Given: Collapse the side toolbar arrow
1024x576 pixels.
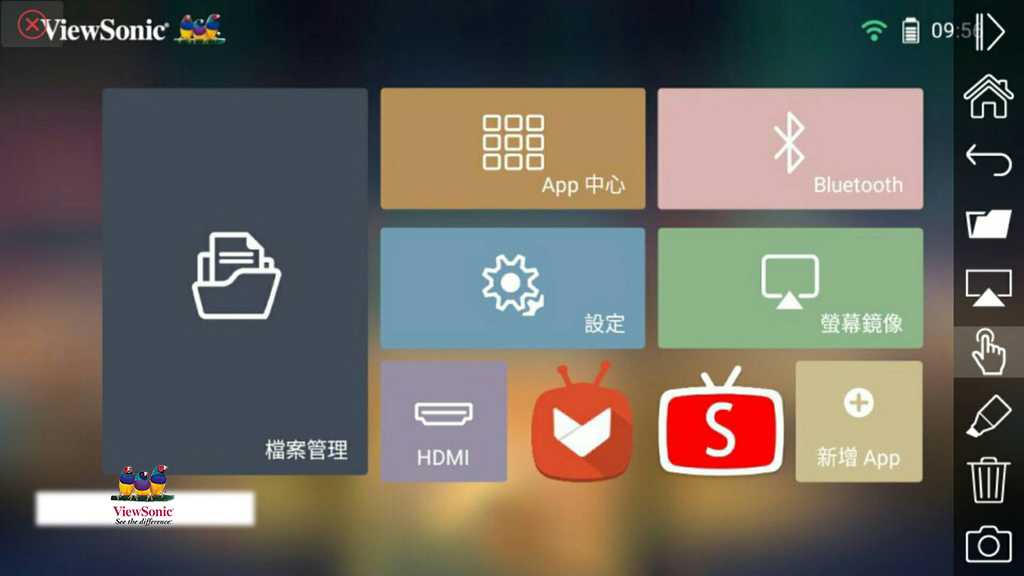Looking at the screenshot, I should [988, 32].
